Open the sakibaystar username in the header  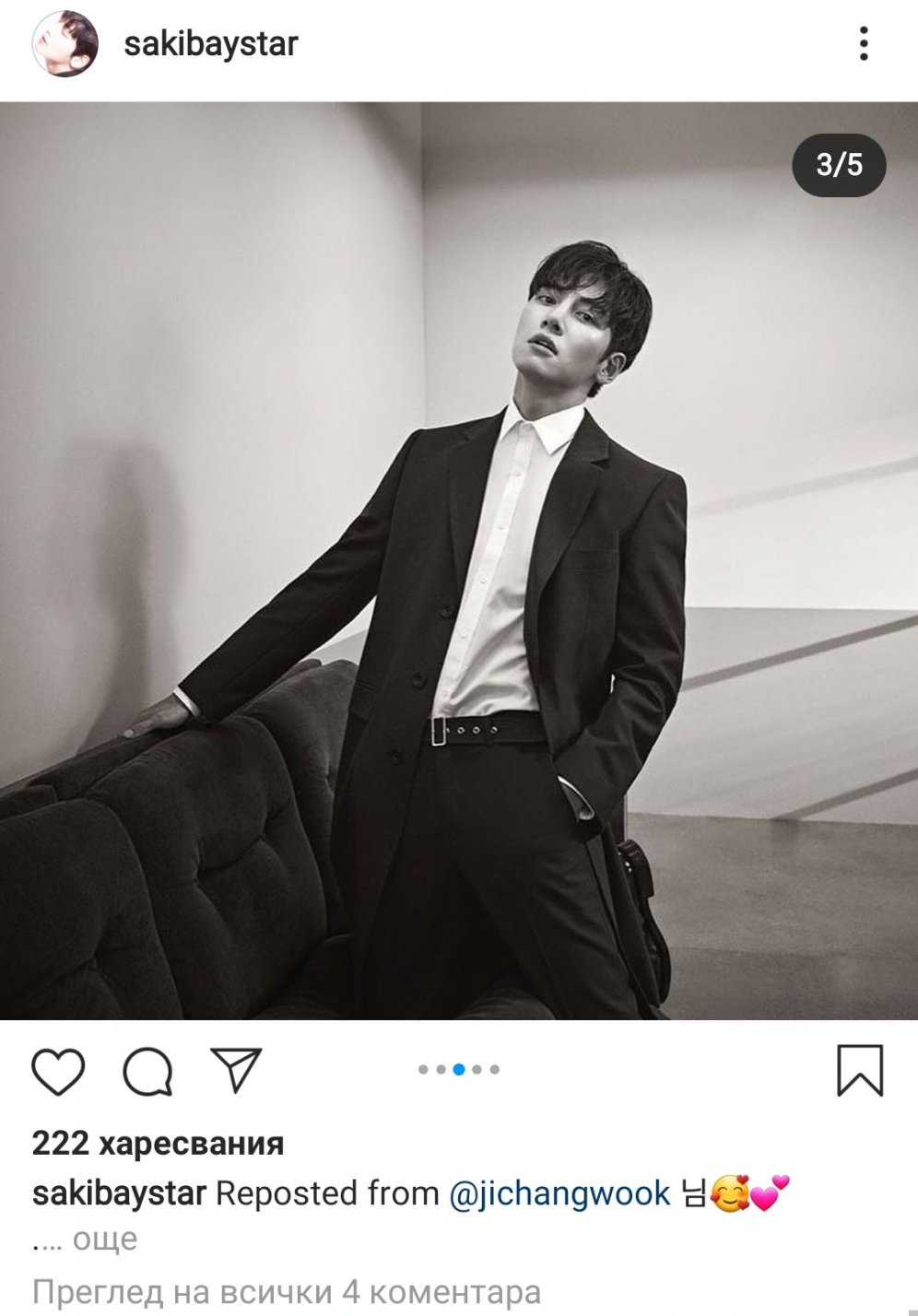tap(210, 44)
